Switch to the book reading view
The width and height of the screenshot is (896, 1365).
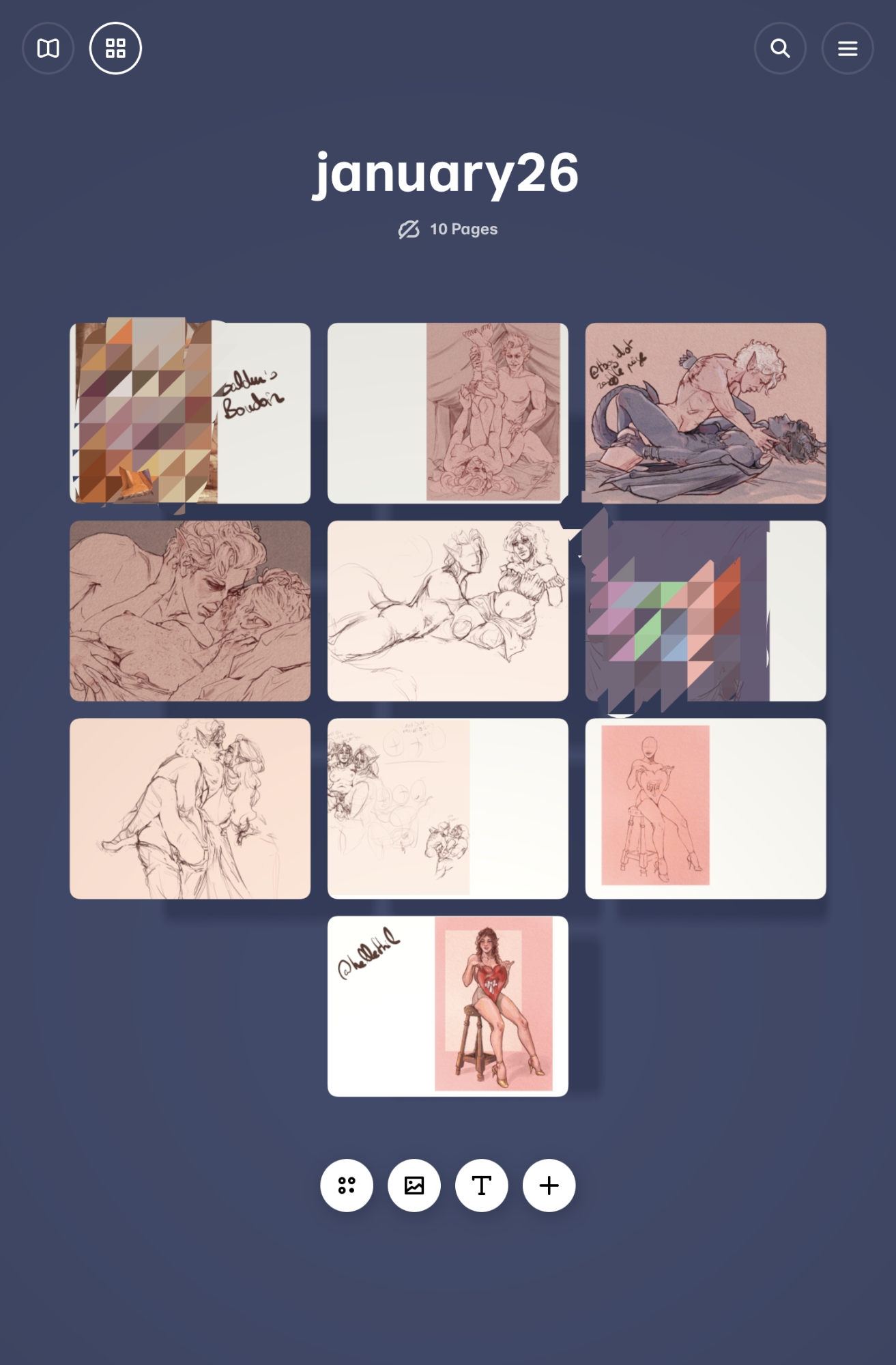(x=48, y=48)
